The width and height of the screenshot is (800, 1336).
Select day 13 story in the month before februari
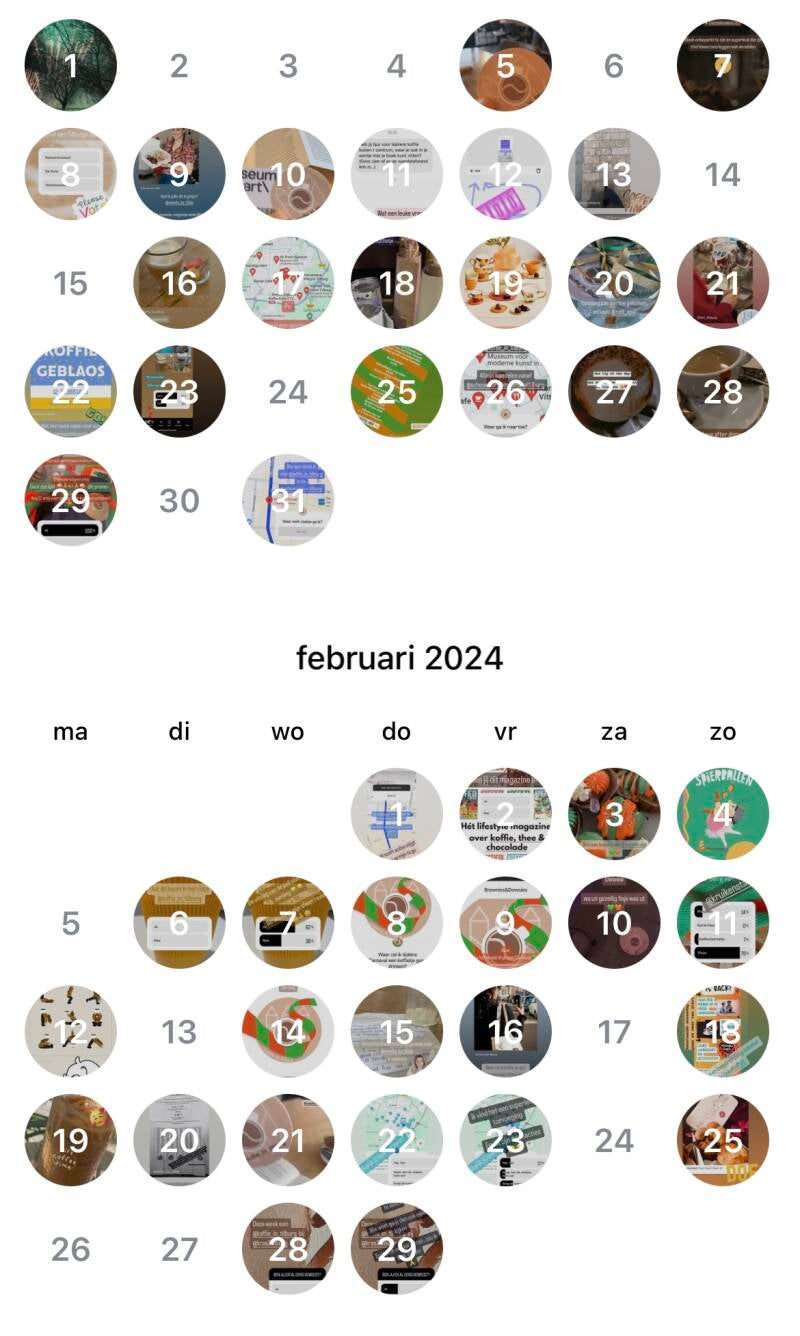(x=614, y=174)
